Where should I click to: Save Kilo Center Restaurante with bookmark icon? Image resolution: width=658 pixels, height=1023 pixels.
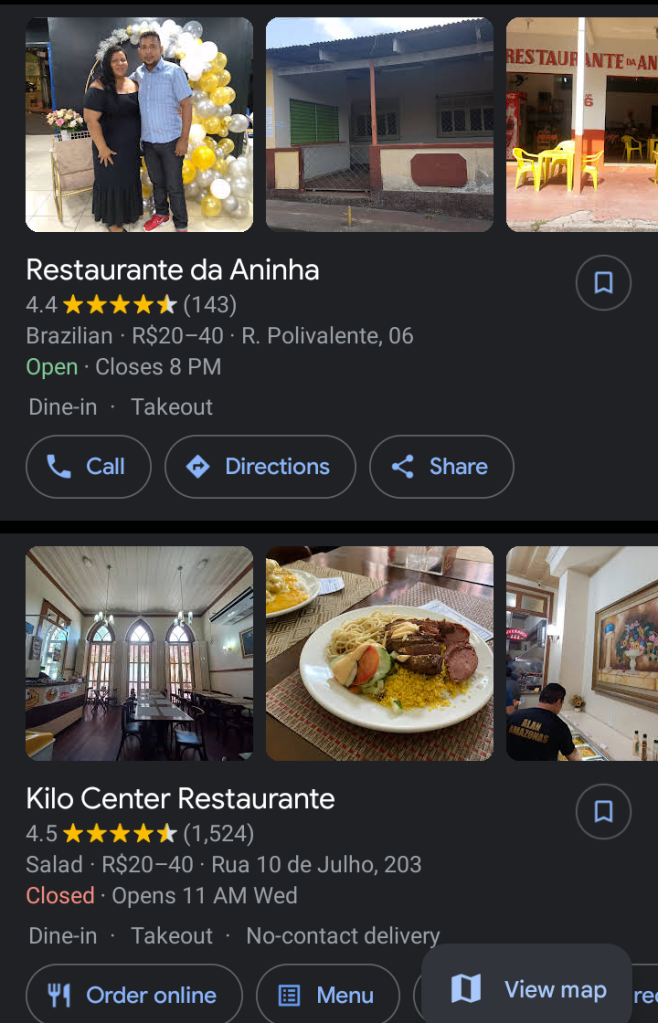(x=603, y=811)
